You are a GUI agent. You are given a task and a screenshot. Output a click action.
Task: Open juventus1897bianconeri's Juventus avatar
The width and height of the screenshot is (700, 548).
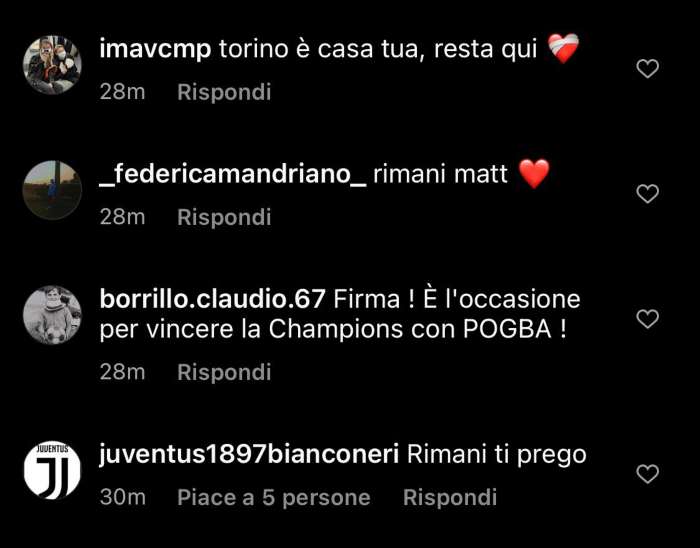(52, 470)
